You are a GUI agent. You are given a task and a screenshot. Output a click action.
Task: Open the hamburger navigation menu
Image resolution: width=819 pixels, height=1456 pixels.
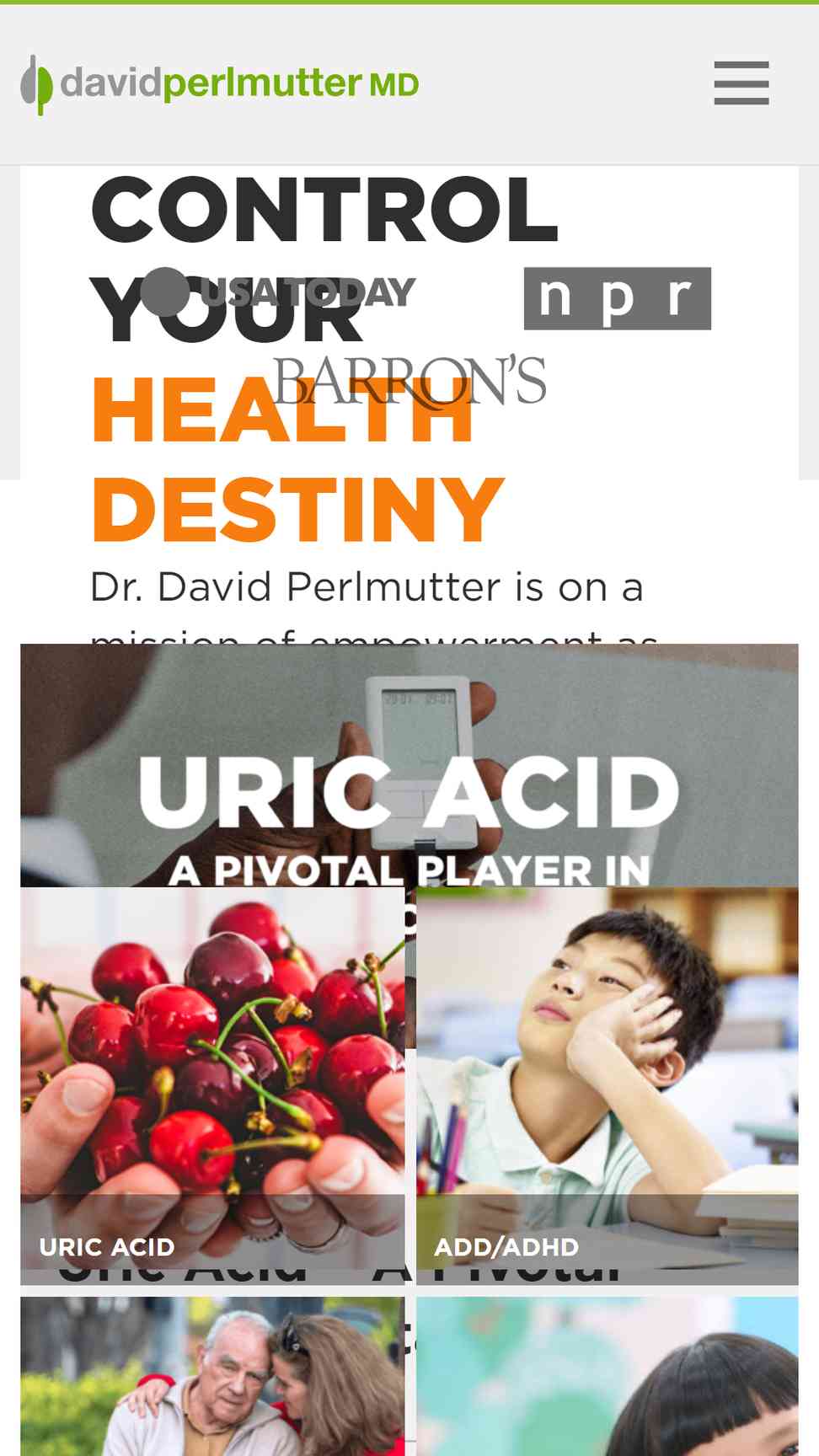[x=741, y=83]
